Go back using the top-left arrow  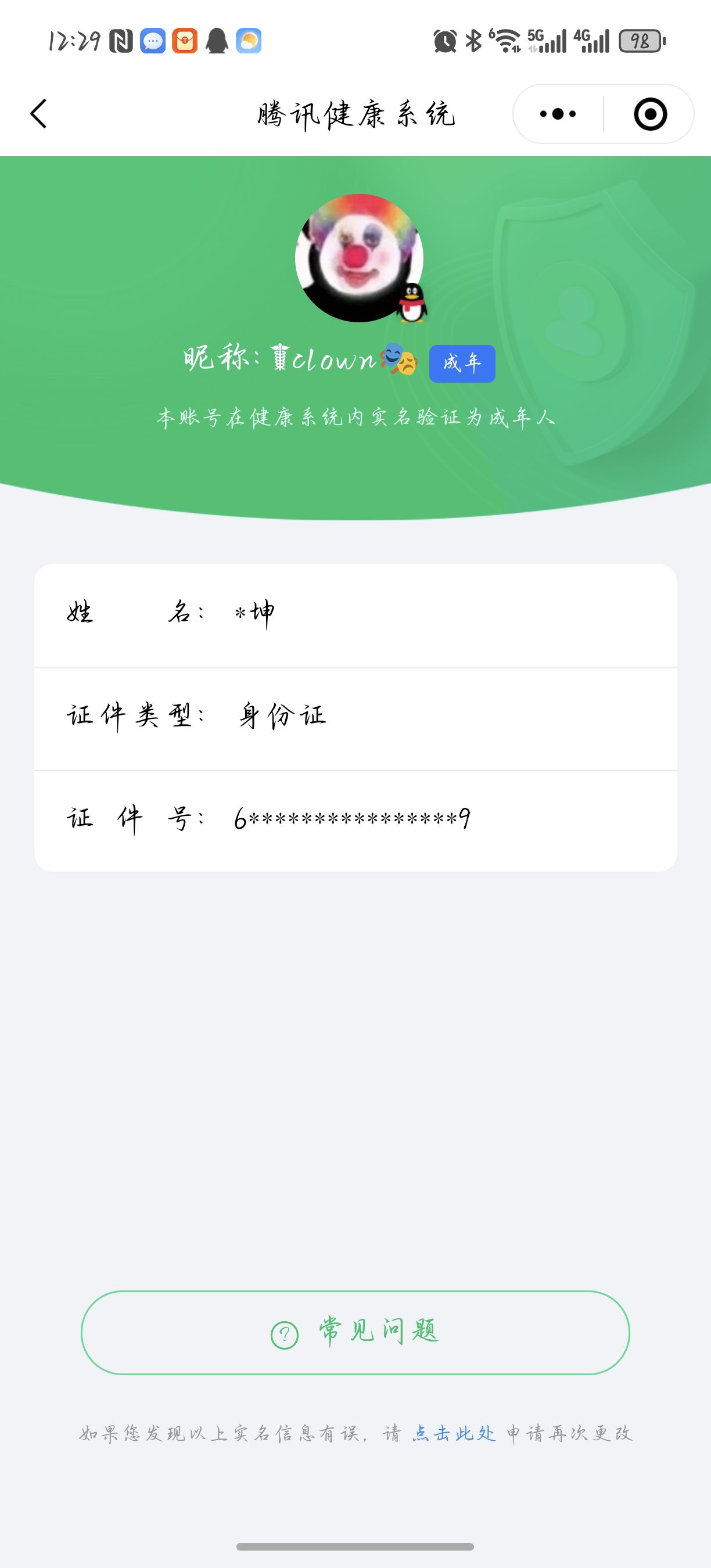(x=38, y=114)
